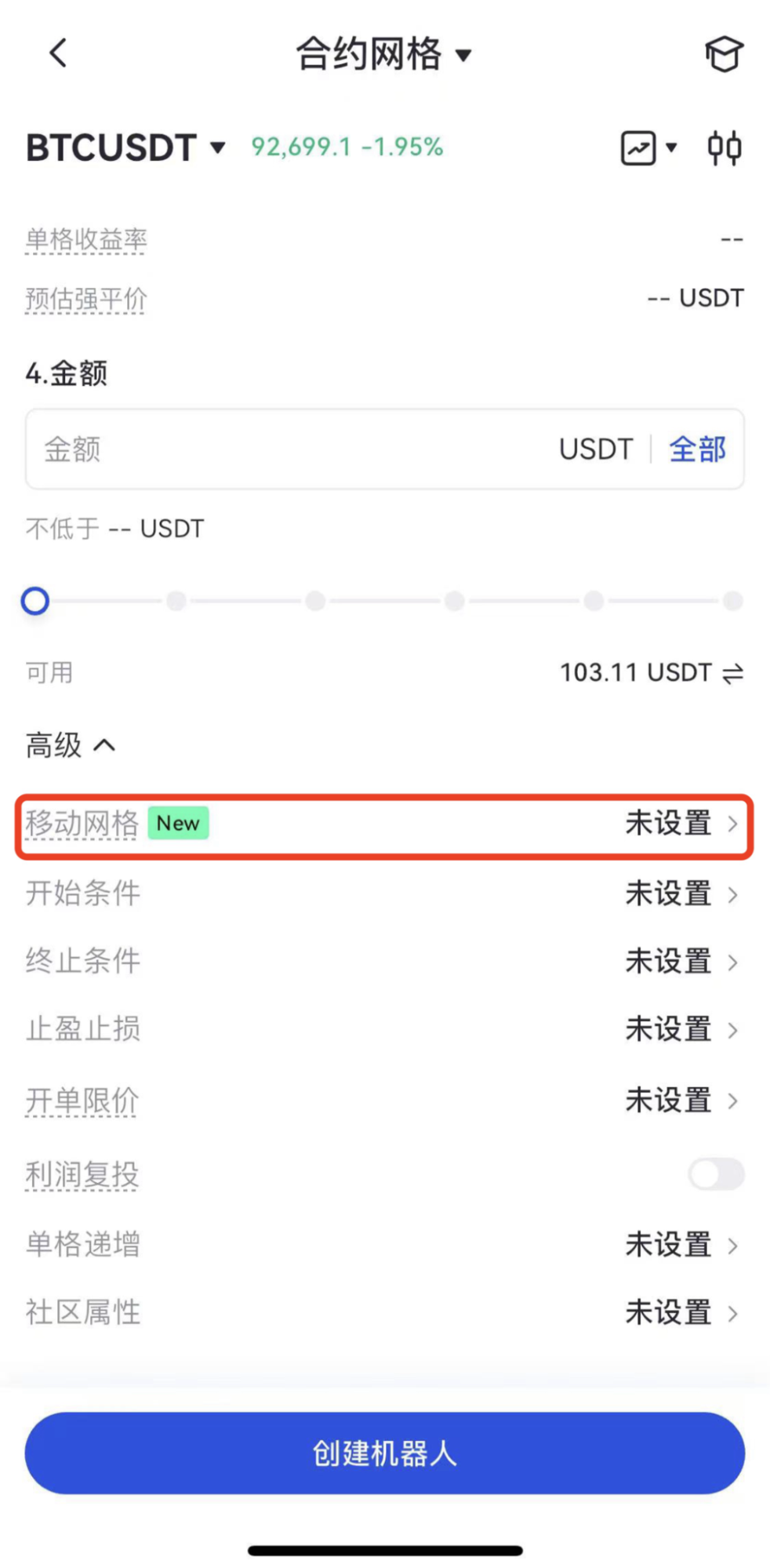This screenshot has height=1568, width=770.
Task: Open the 社区属性 setting
Action: (x=384, y=1312)
